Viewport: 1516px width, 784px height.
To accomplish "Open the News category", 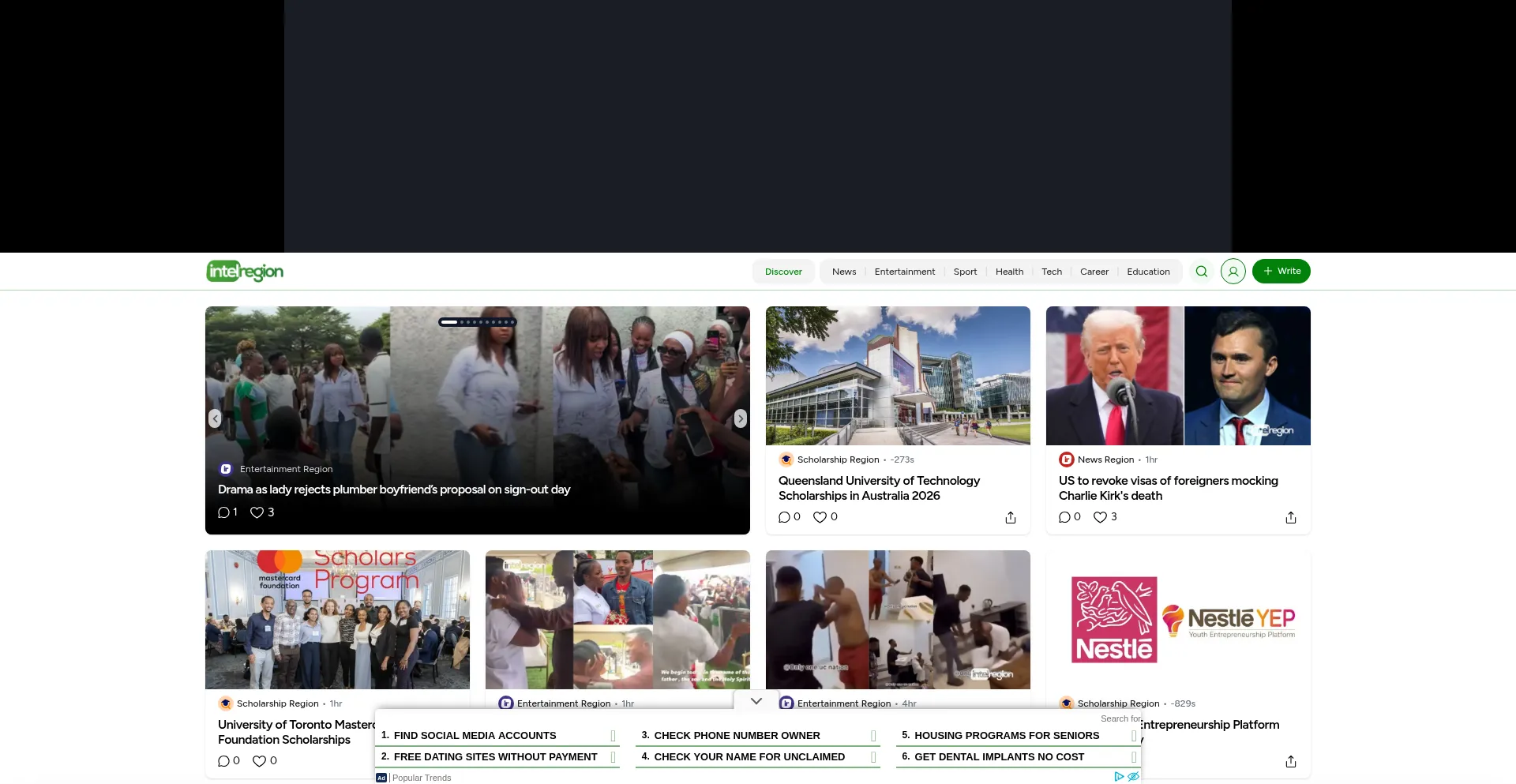I will [x=843, y=272].
